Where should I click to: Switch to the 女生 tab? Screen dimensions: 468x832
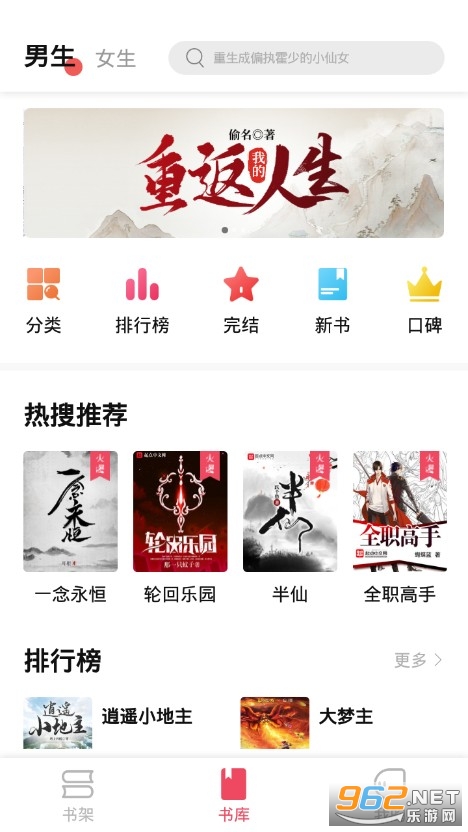(116, 58)
